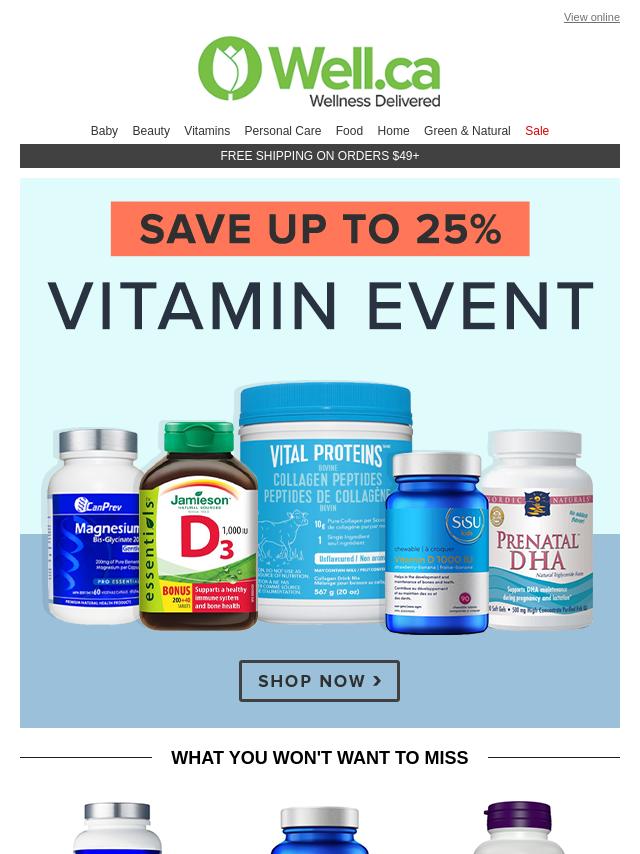Open the Sale section

point(537,131)
